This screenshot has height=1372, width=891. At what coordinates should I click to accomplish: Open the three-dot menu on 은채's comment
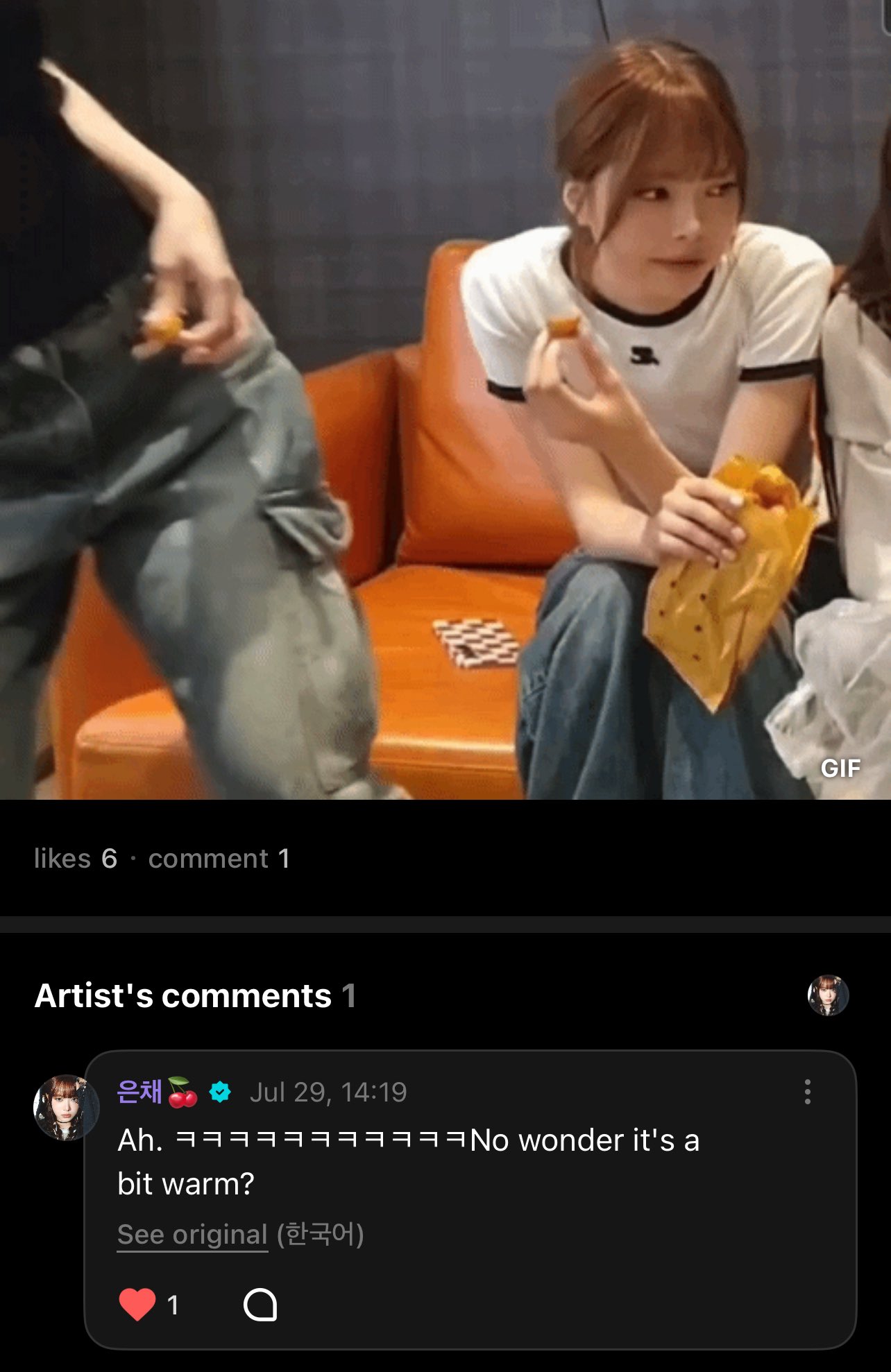coord(808,1092)
